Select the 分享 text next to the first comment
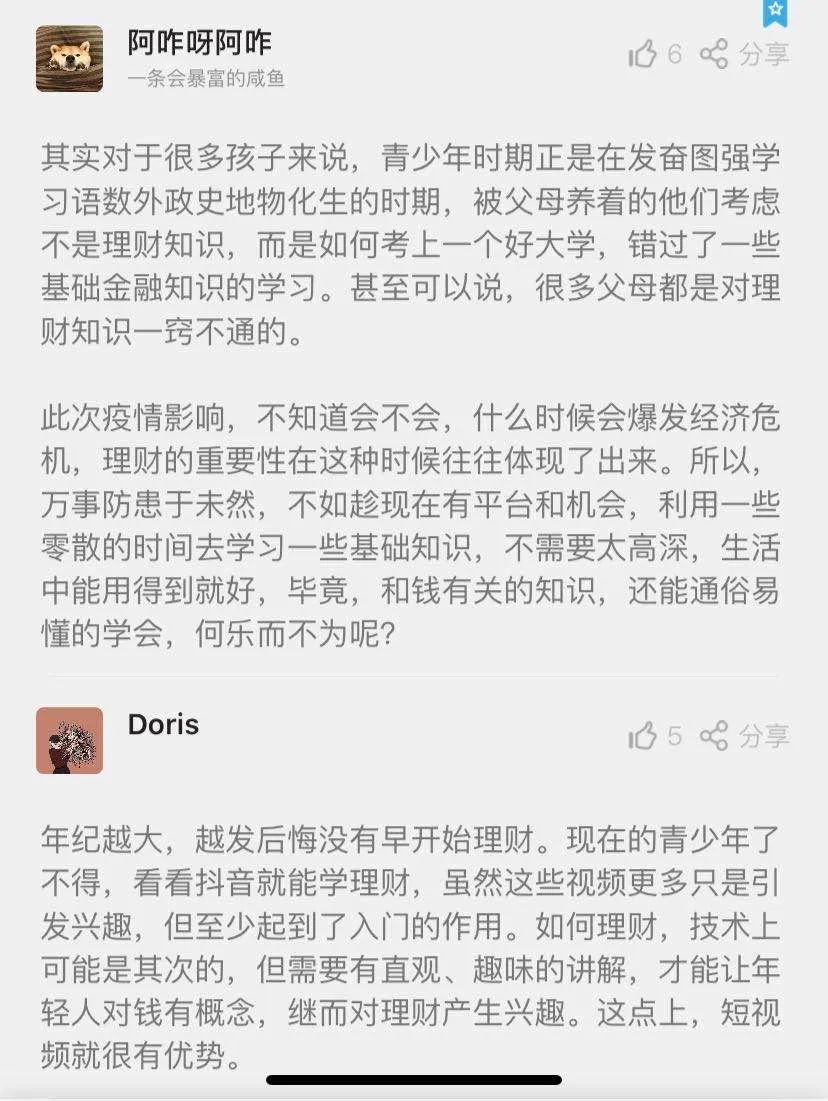 point(766,56)
